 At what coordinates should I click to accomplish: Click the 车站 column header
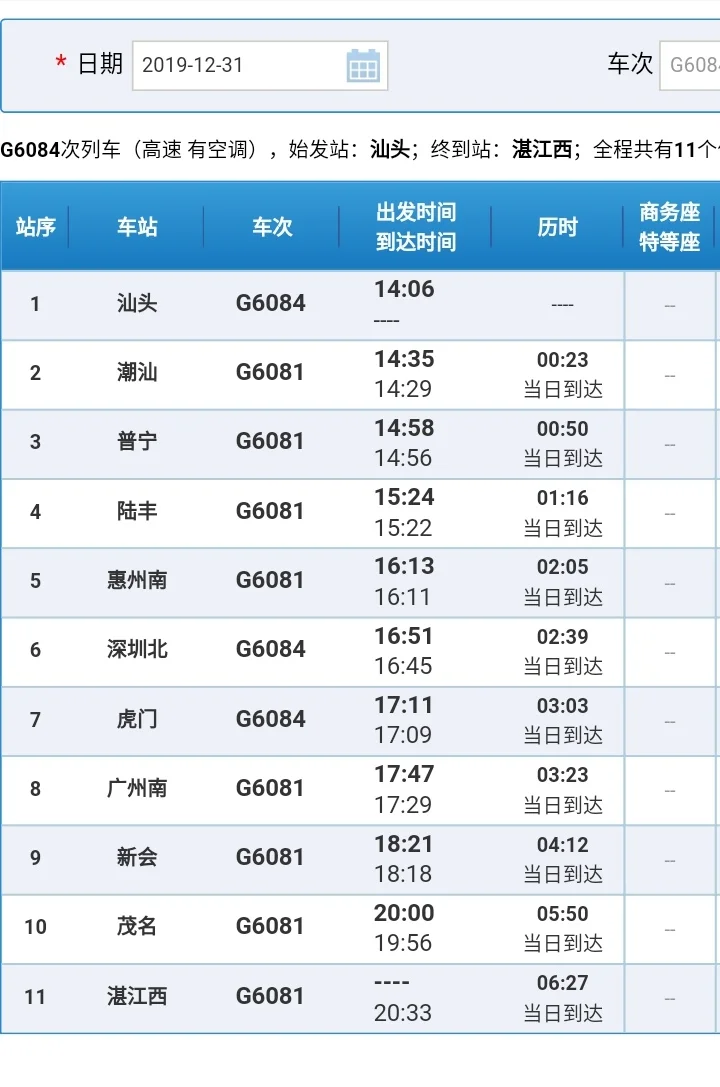[136, 227]
